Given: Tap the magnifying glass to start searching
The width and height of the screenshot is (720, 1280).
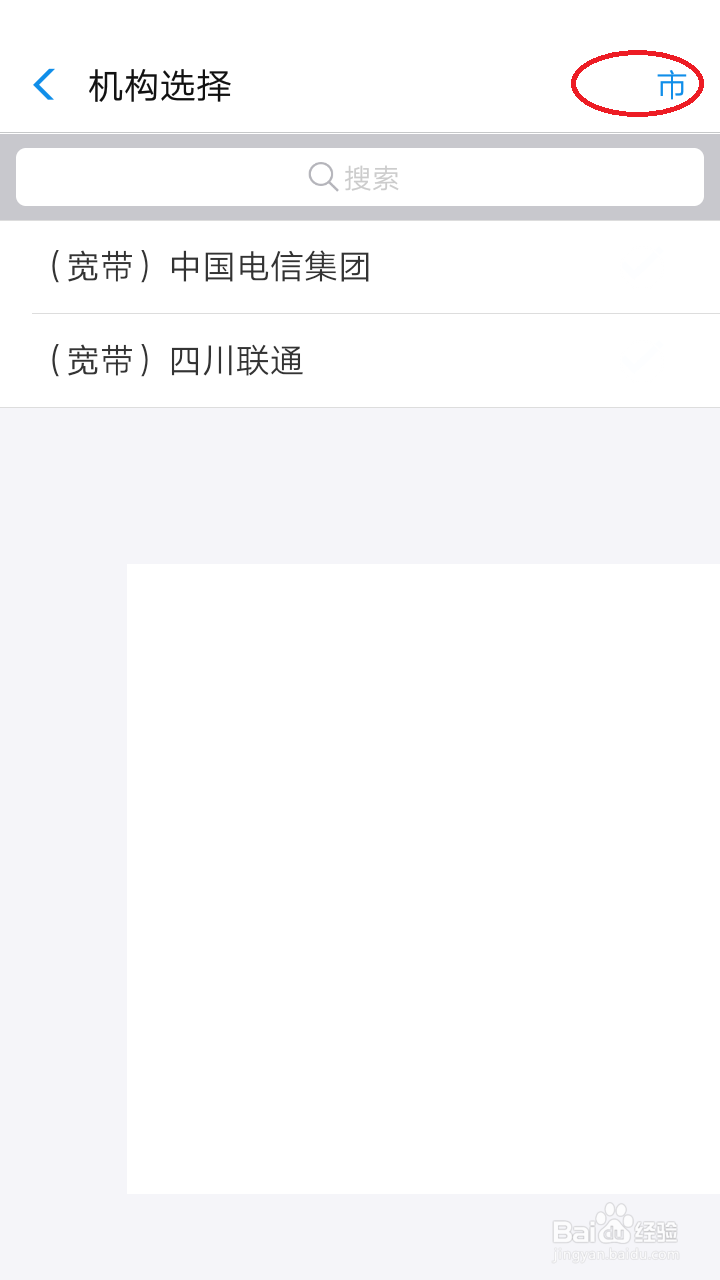Looking at the screenshot, I should point(321,176).
